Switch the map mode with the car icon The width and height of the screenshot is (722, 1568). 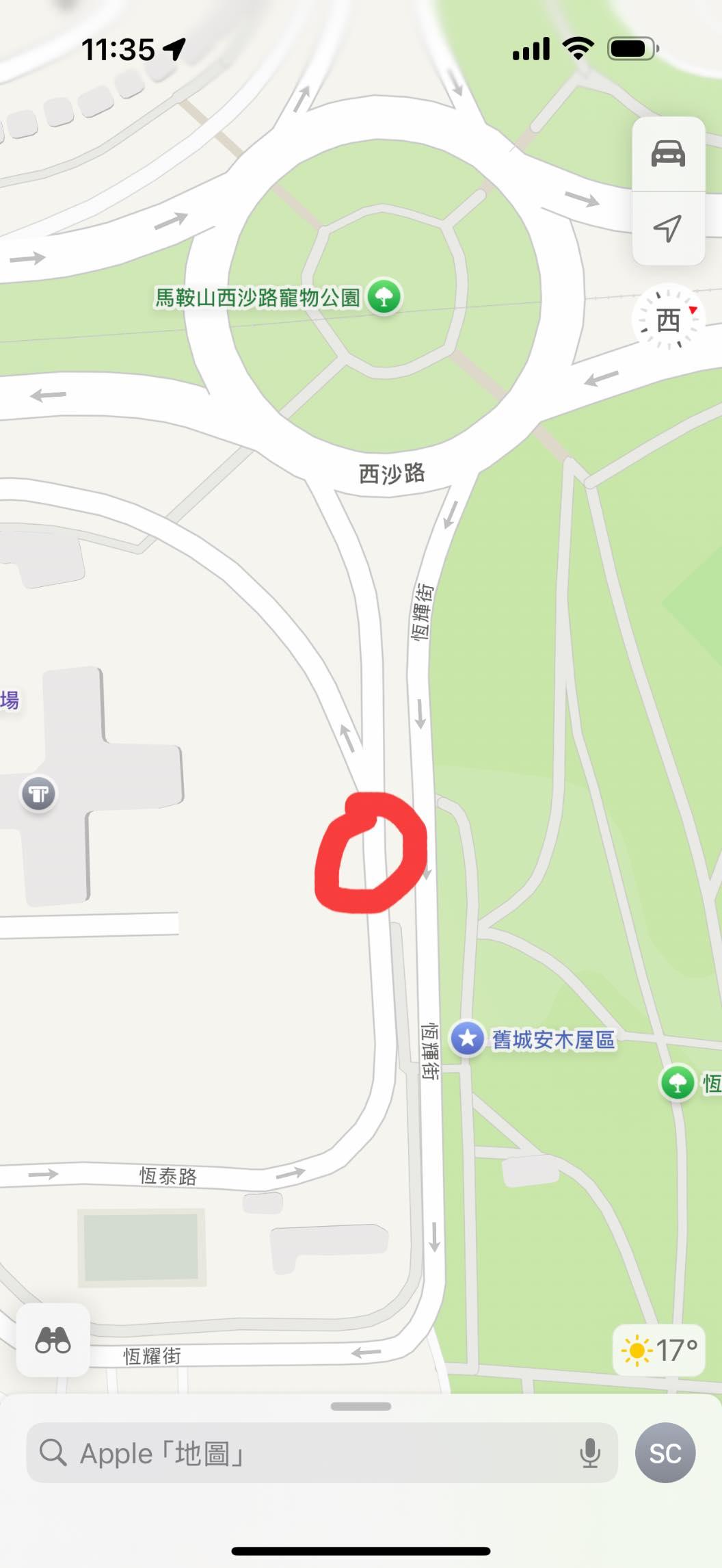point(668,154)
